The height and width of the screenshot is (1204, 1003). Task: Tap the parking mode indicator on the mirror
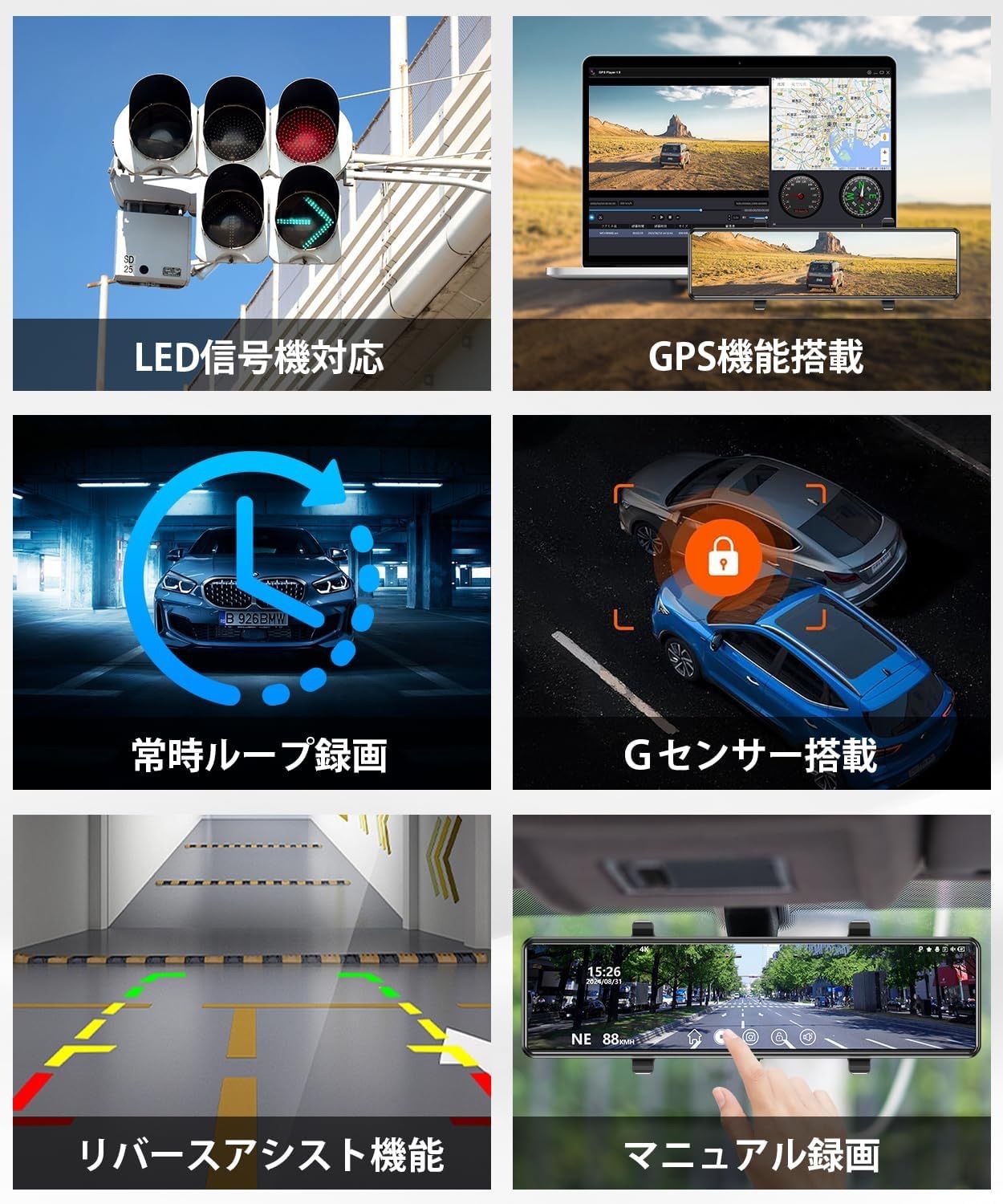[x=921, y=949]
